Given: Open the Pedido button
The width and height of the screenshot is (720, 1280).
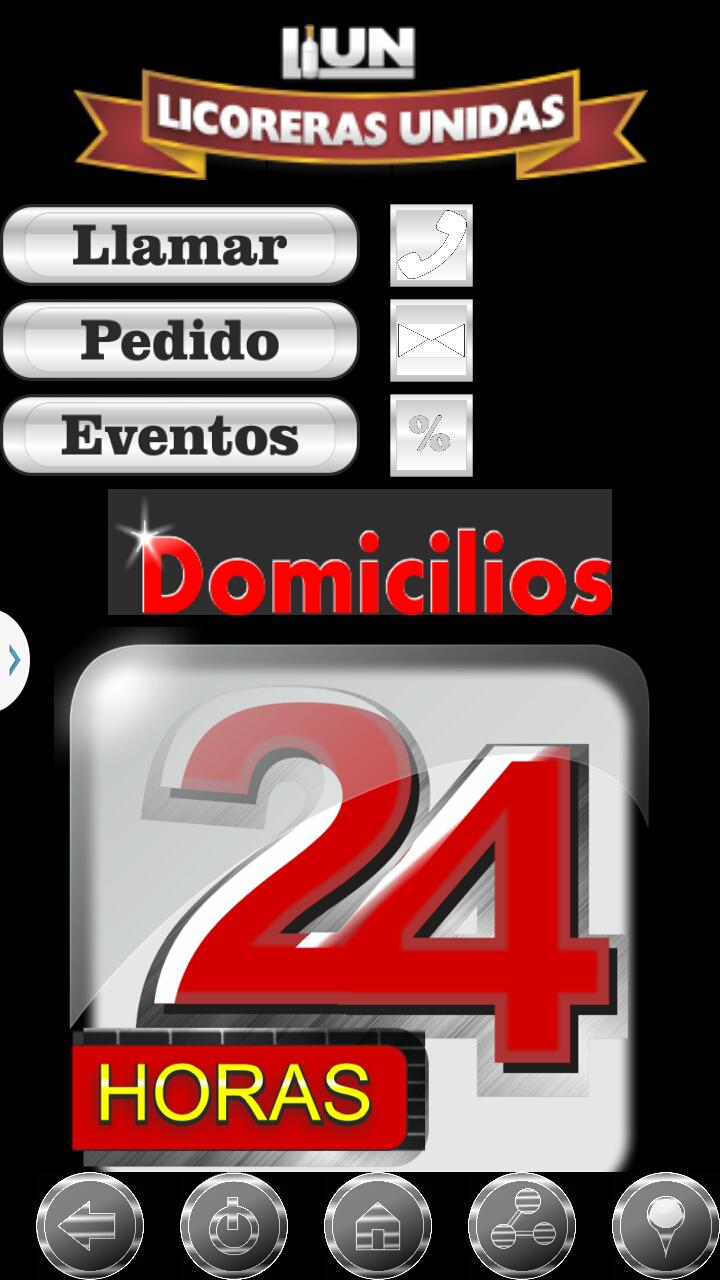Looking at the screenshot, I should [x=180, y=340].
